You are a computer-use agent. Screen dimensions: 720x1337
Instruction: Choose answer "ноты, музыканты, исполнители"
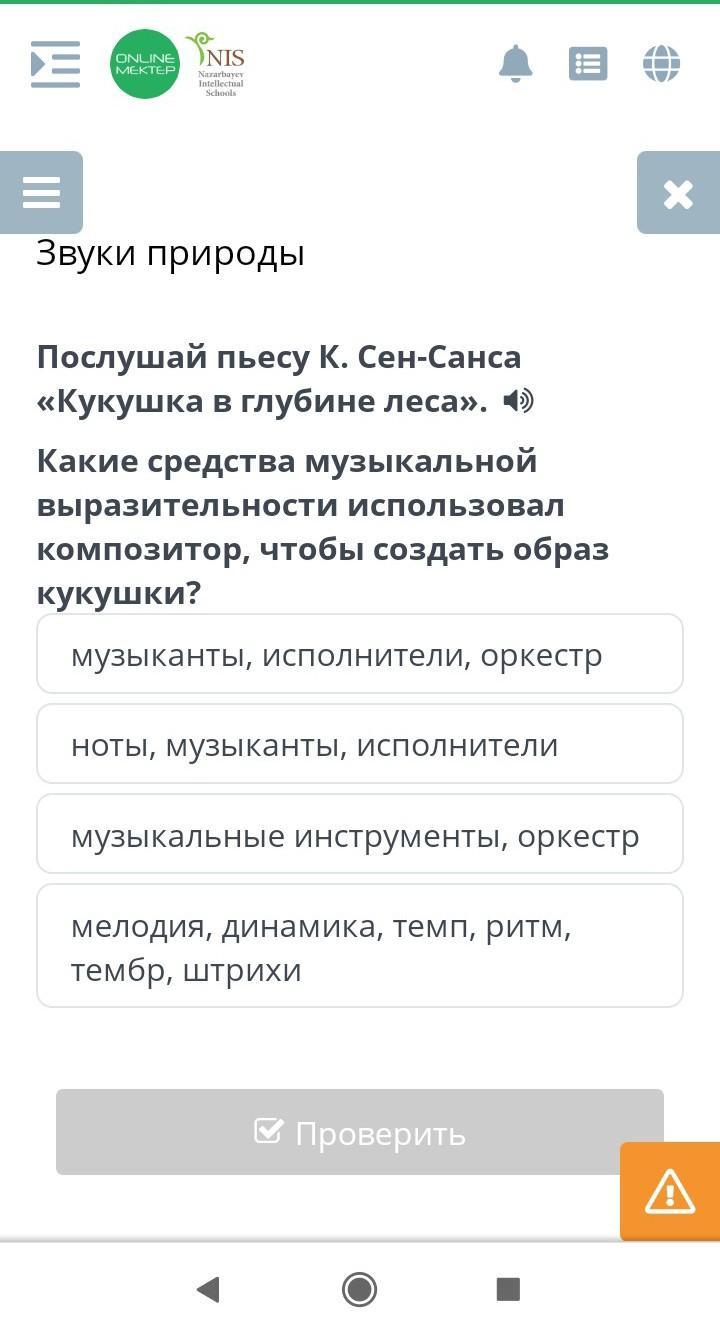(360, 744)
